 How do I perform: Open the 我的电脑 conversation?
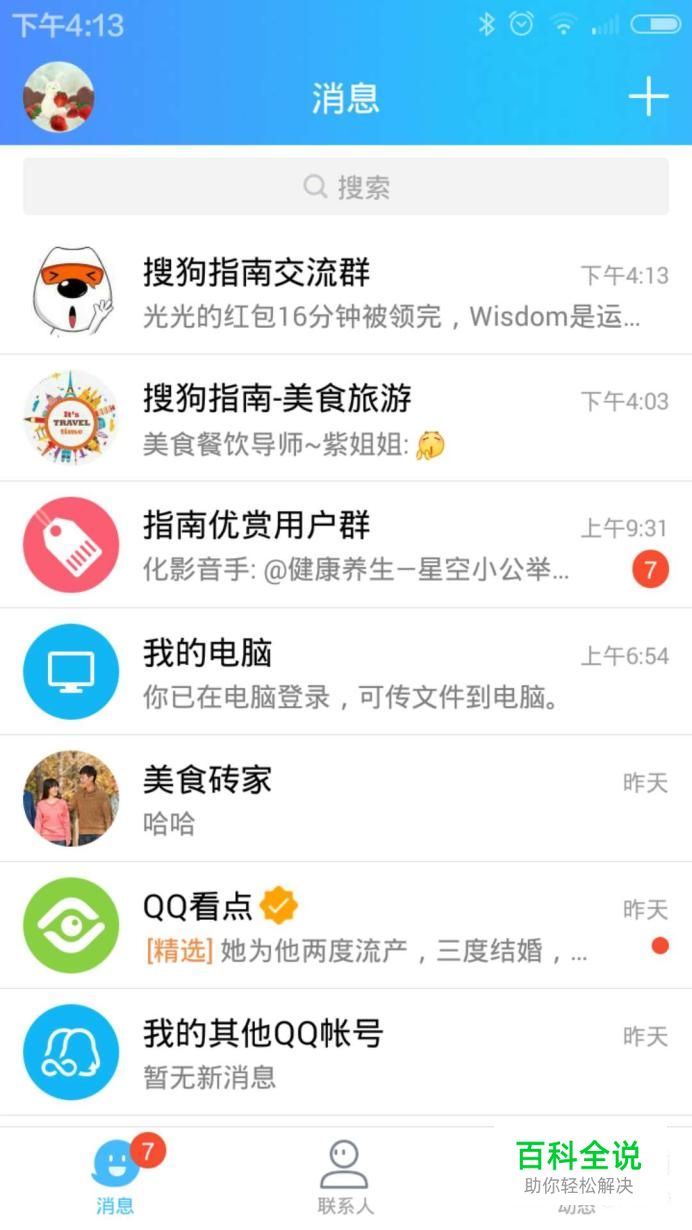point(346,672)
